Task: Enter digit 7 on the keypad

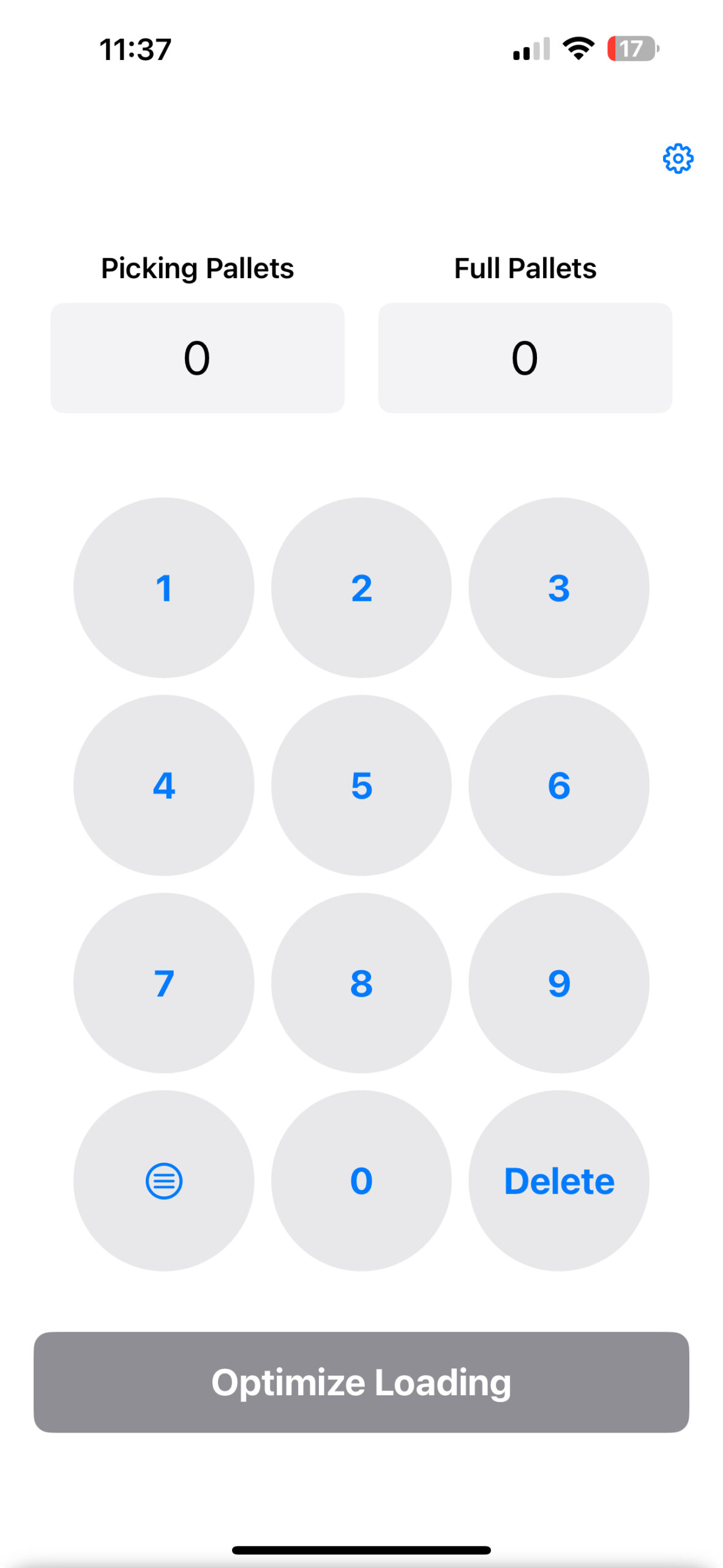Action: [x=163, y=983]
